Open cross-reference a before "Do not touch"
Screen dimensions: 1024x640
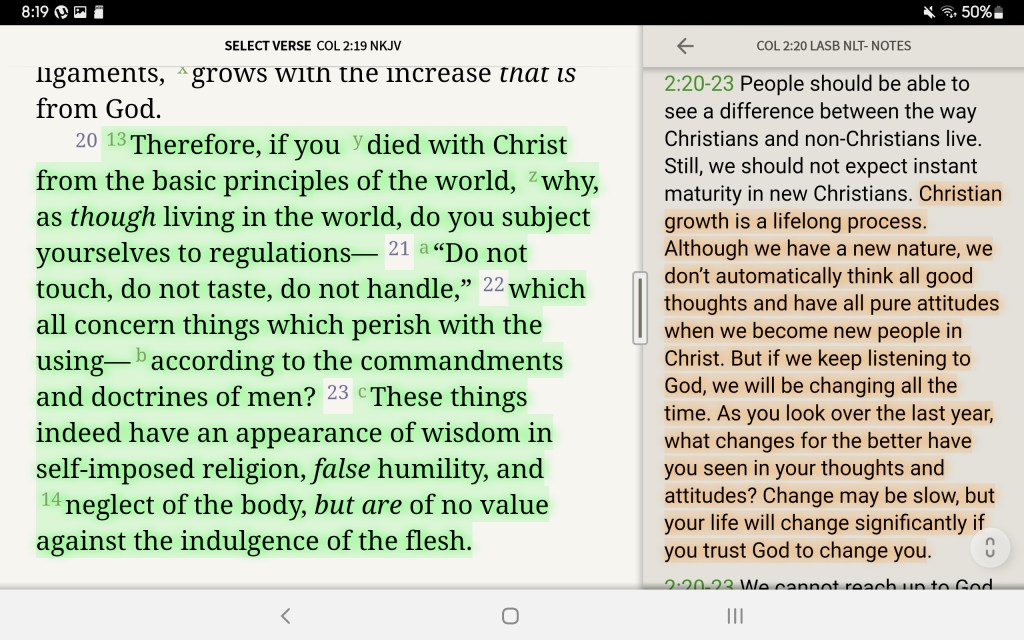(424, 247)
